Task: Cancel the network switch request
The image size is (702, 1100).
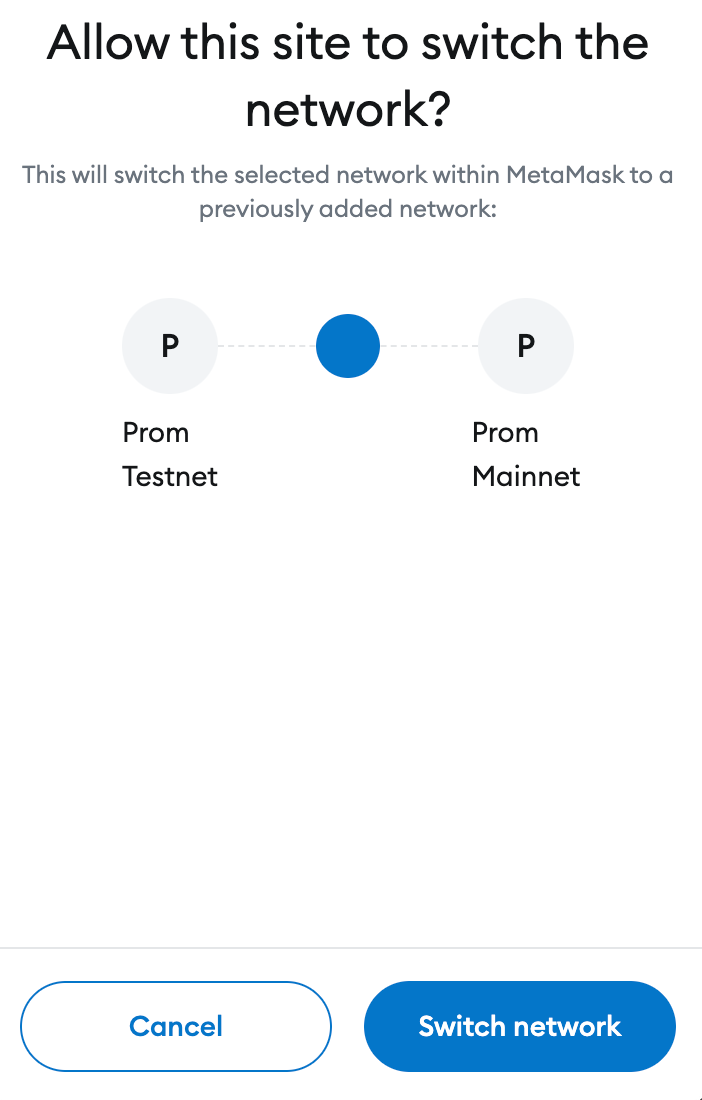Action: pos(175,1026)
